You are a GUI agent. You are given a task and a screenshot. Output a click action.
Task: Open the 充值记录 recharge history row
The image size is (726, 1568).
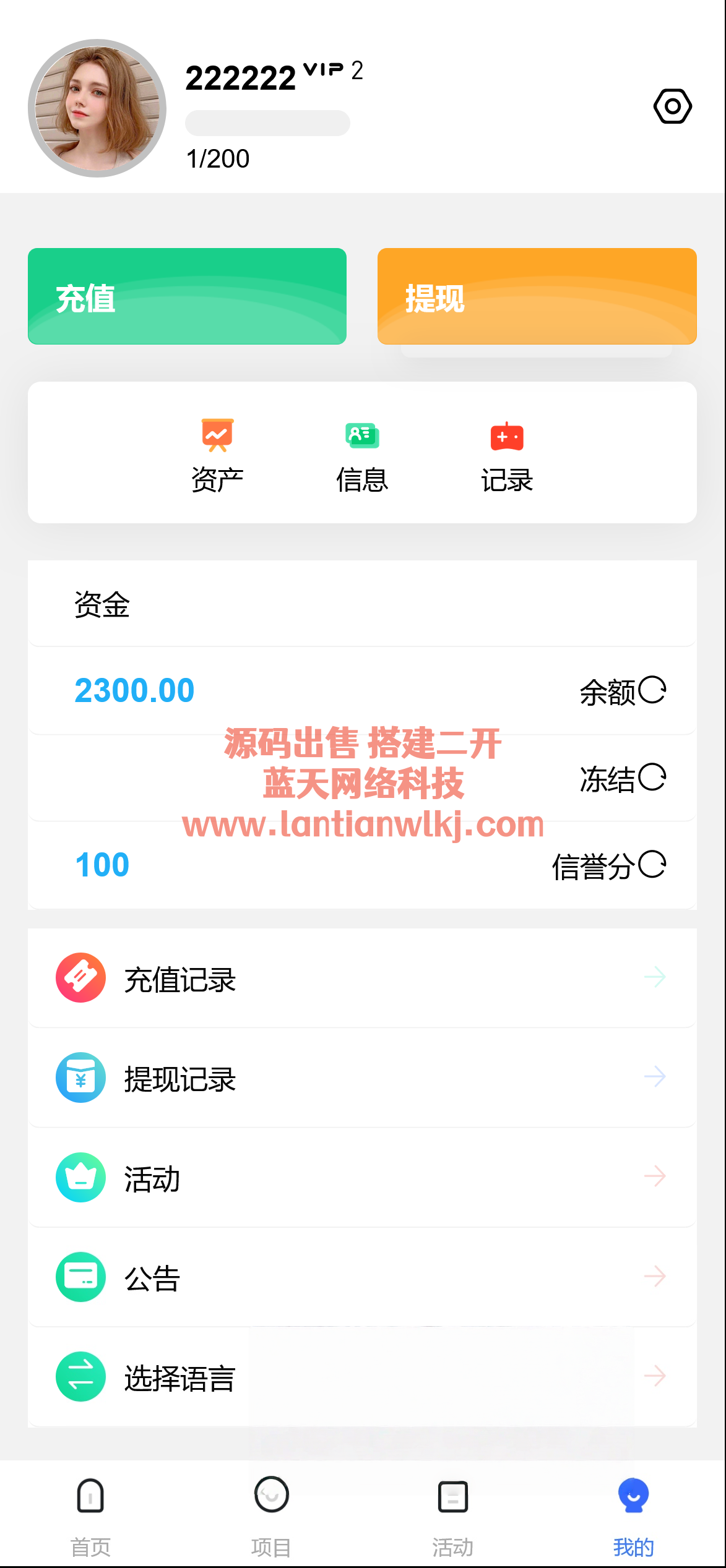(x=362, y=978)
